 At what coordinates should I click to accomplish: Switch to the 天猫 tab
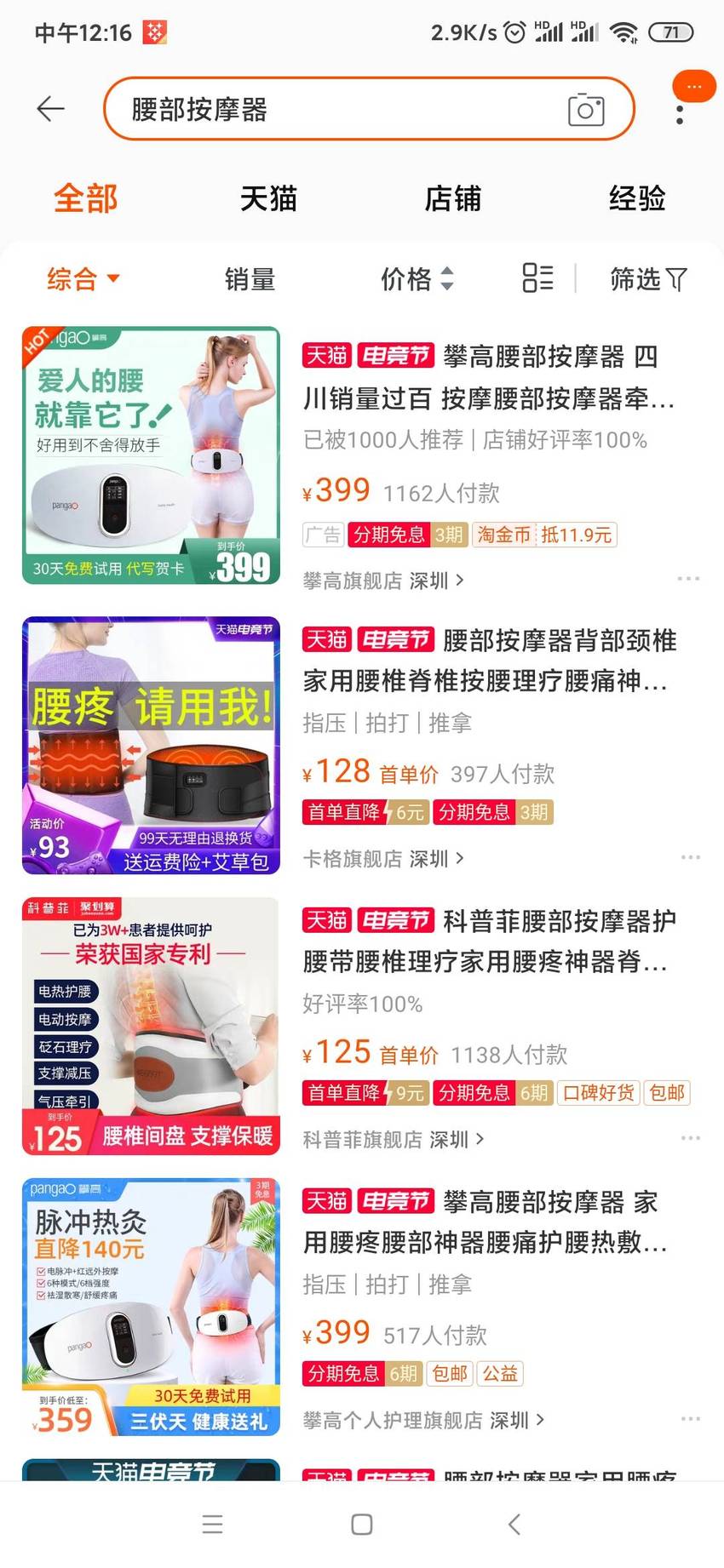[x=268, y=199]
